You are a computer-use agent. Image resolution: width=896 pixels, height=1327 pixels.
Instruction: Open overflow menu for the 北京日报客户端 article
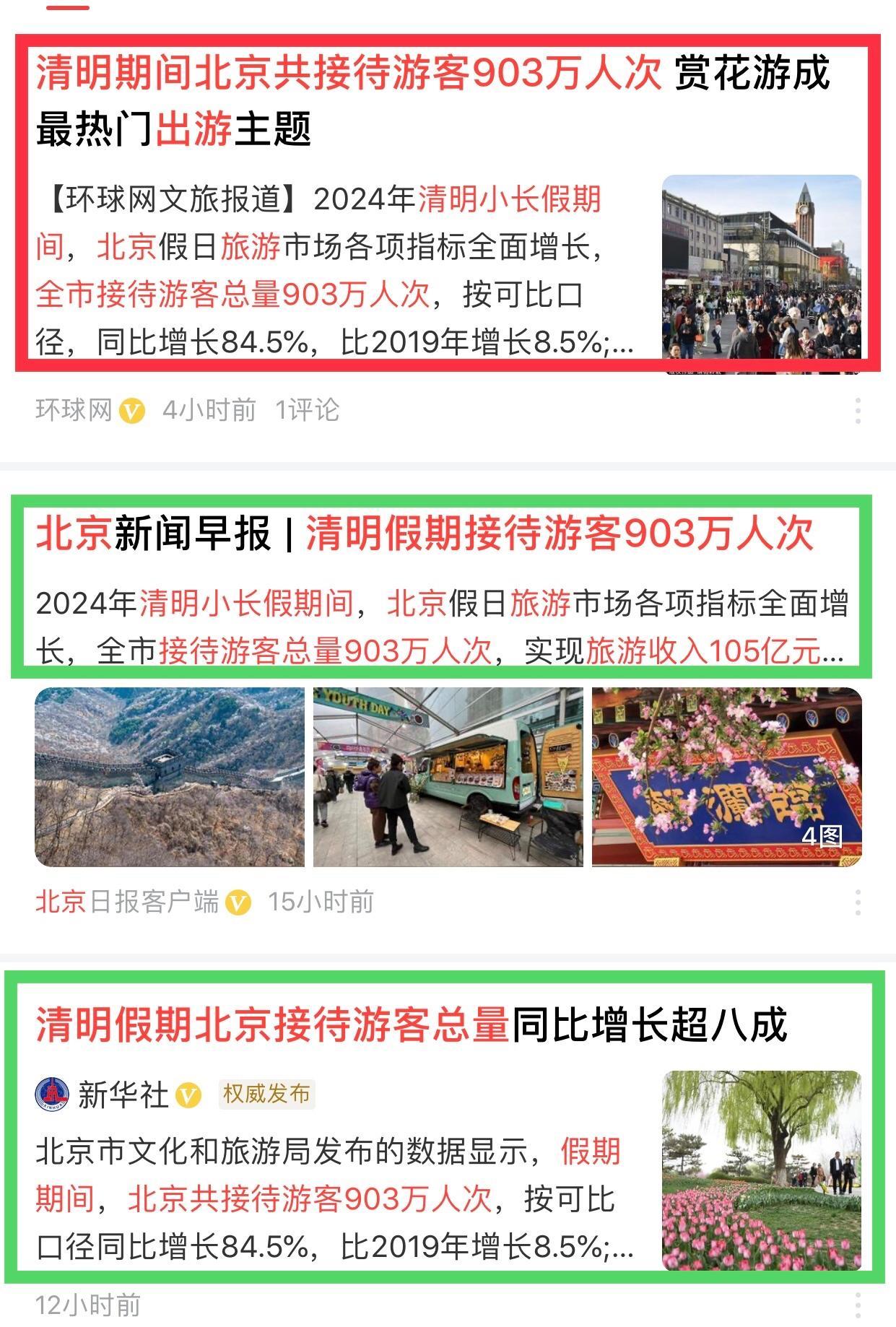tap(858, 902)
